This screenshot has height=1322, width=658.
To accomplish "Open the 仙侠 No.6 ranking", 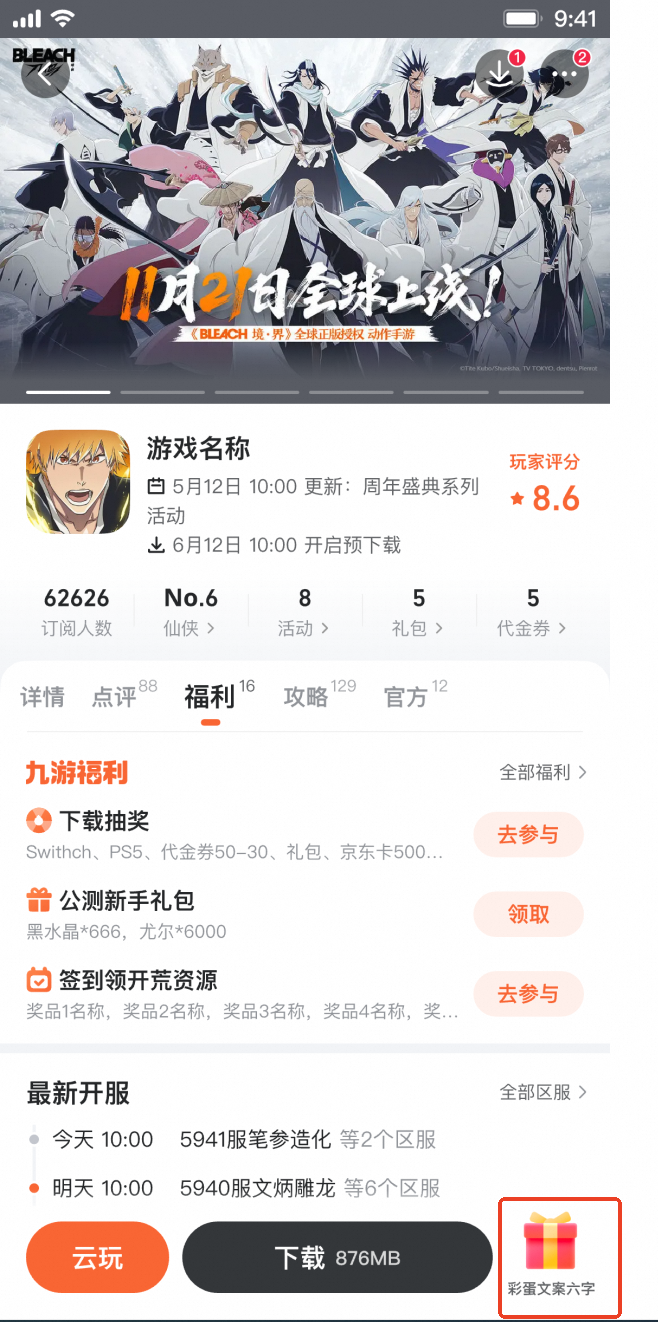I will pyautogui.click(x=190, y=612).
